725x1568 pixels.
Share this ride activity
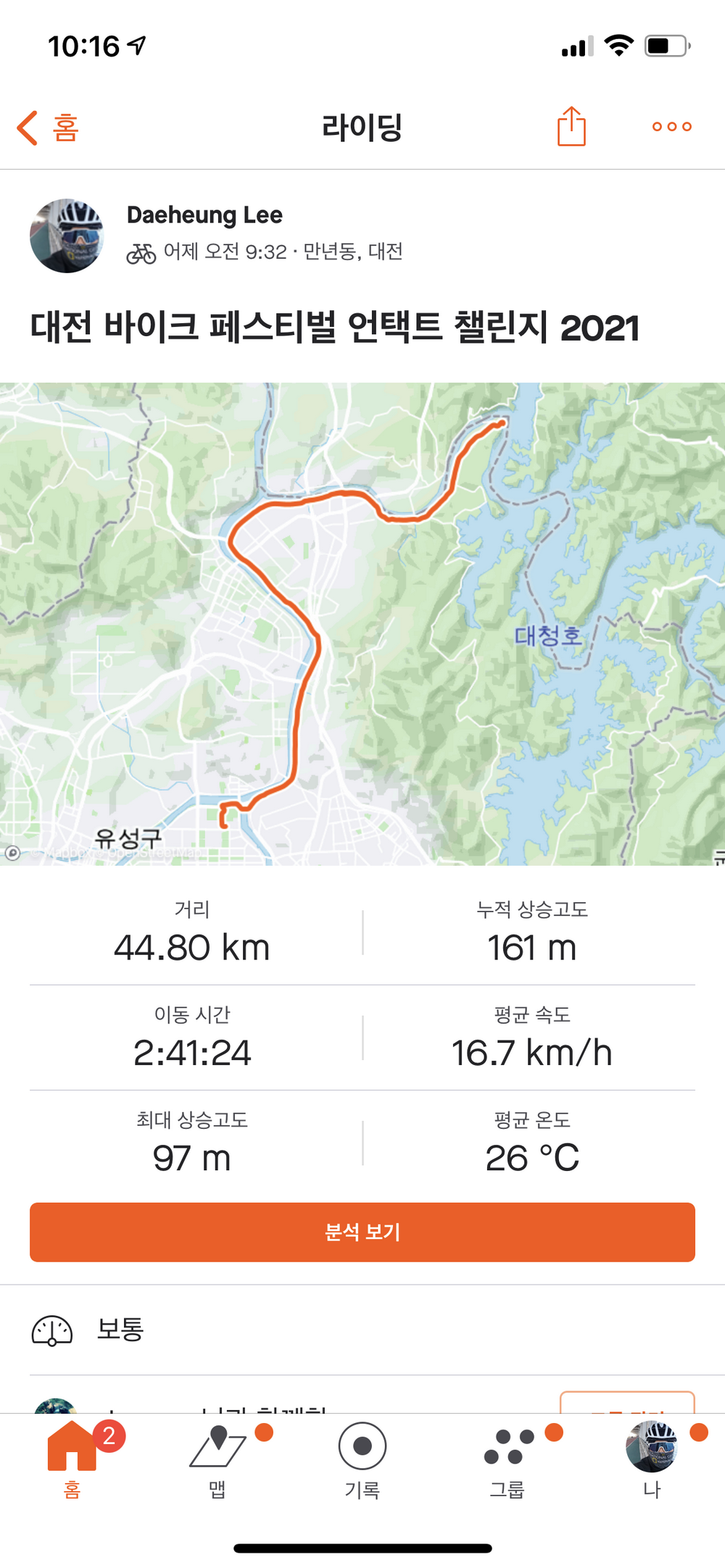(571, 127)
